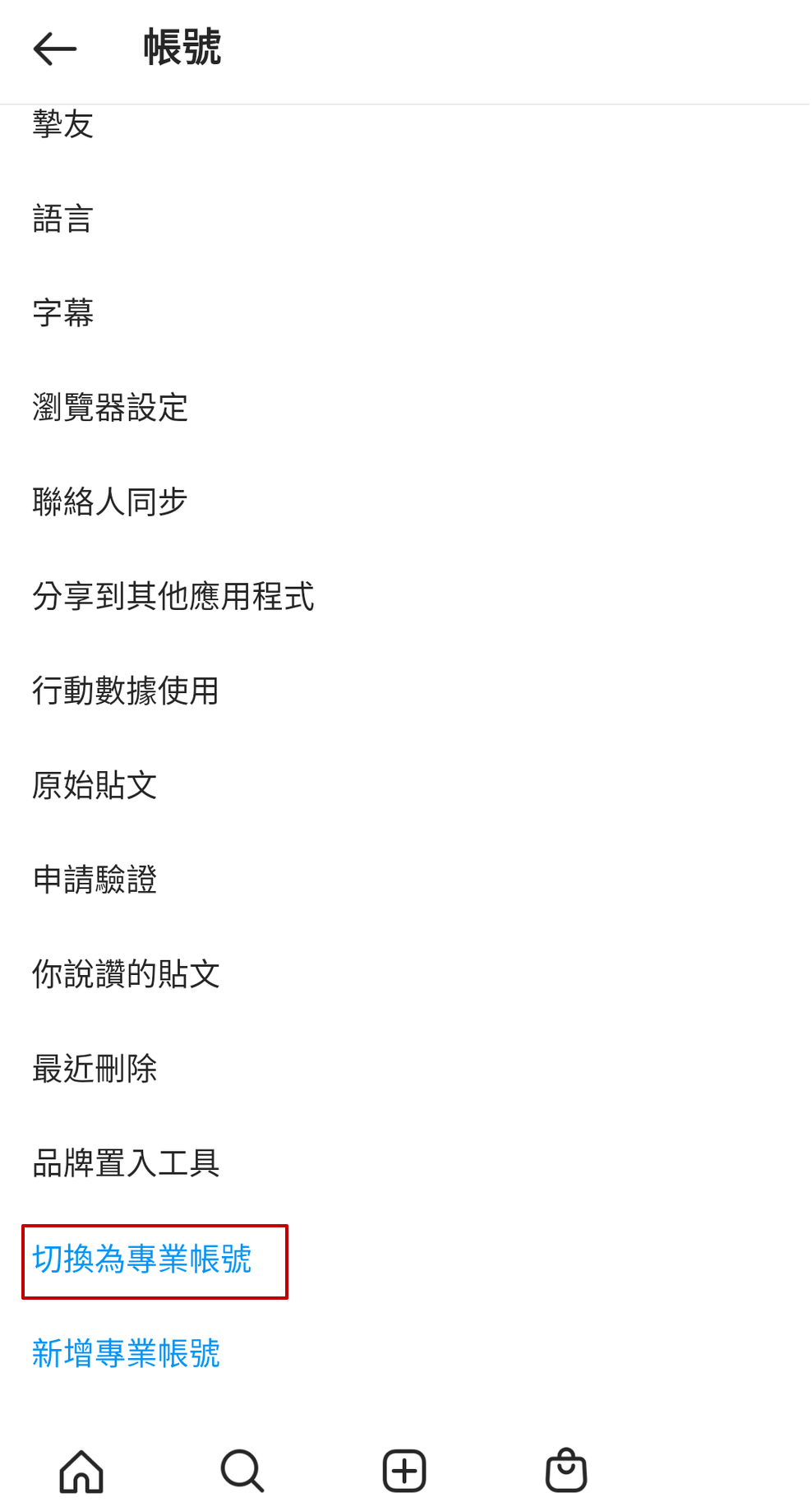The width and height of the screenshot is (812, 1511).
Task: Go back from the 帳號 page
Action: click(x=55, y=49)
